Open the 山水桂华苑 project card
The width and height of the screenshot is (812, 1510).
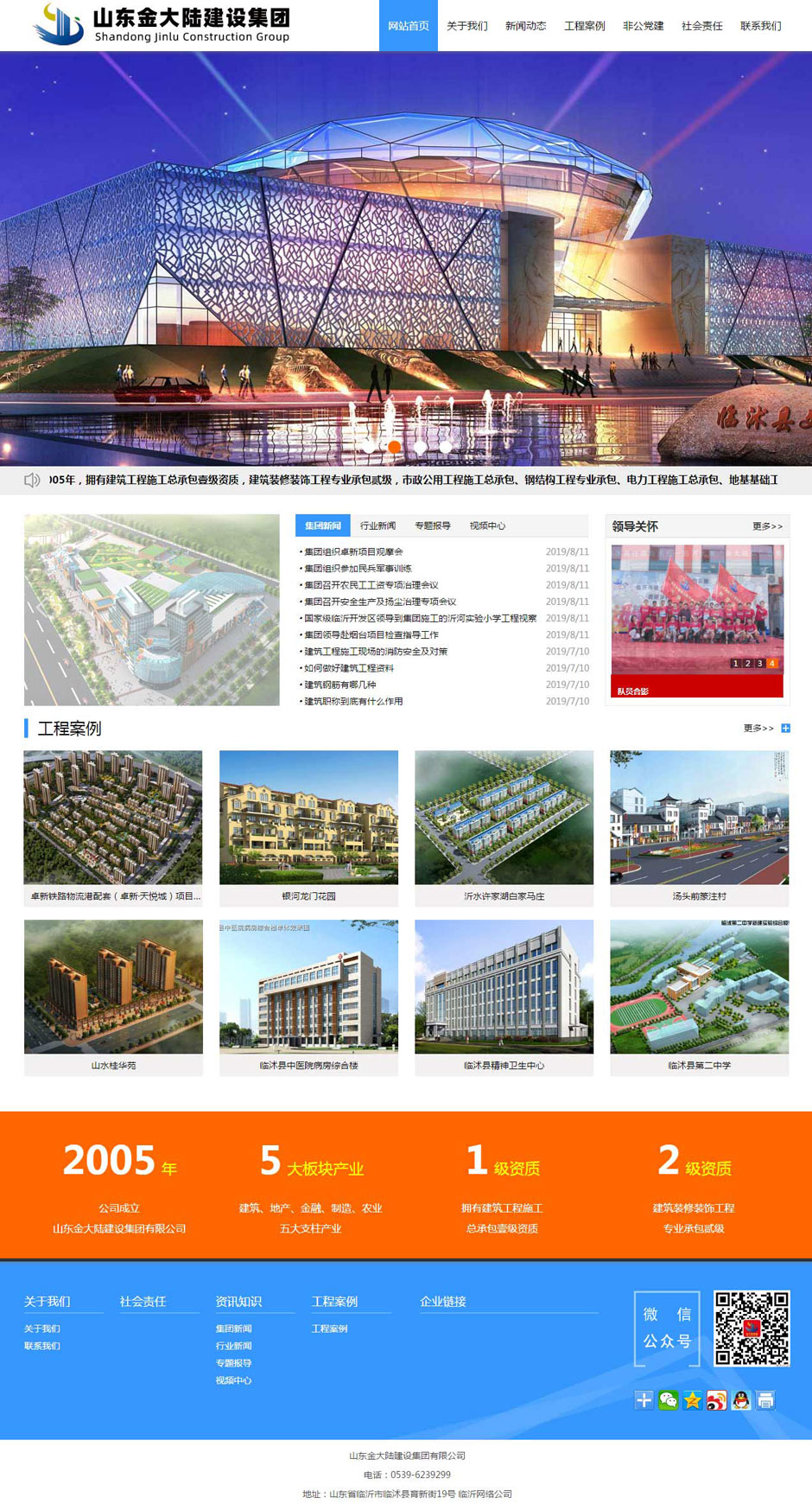(x=113, y=987)
